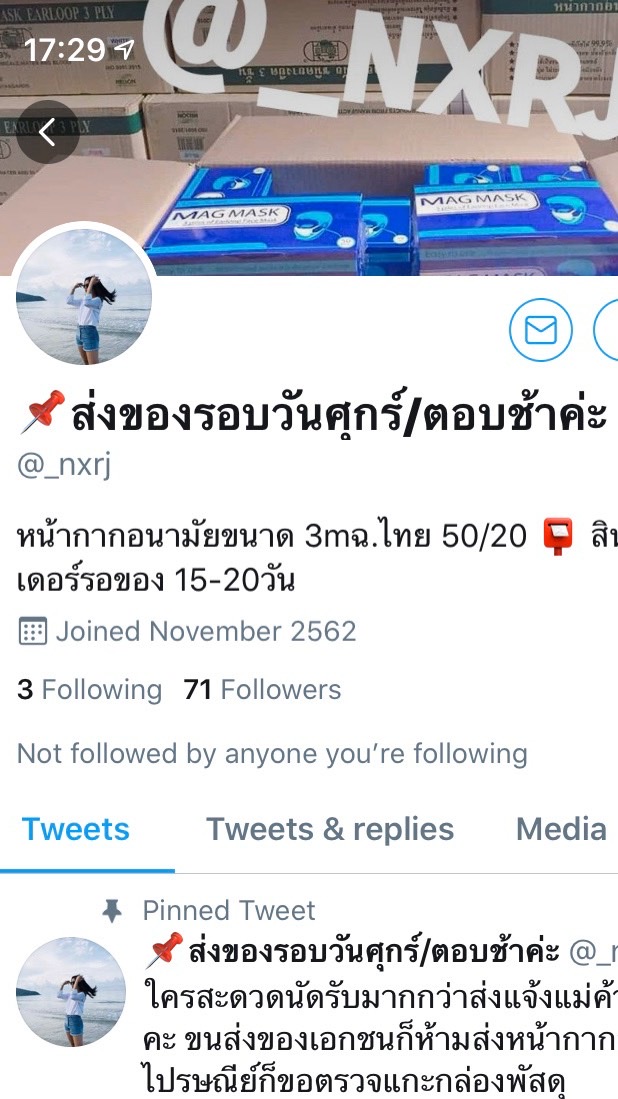Open the profile picture of @_nxrj

(x=85, y=297)
